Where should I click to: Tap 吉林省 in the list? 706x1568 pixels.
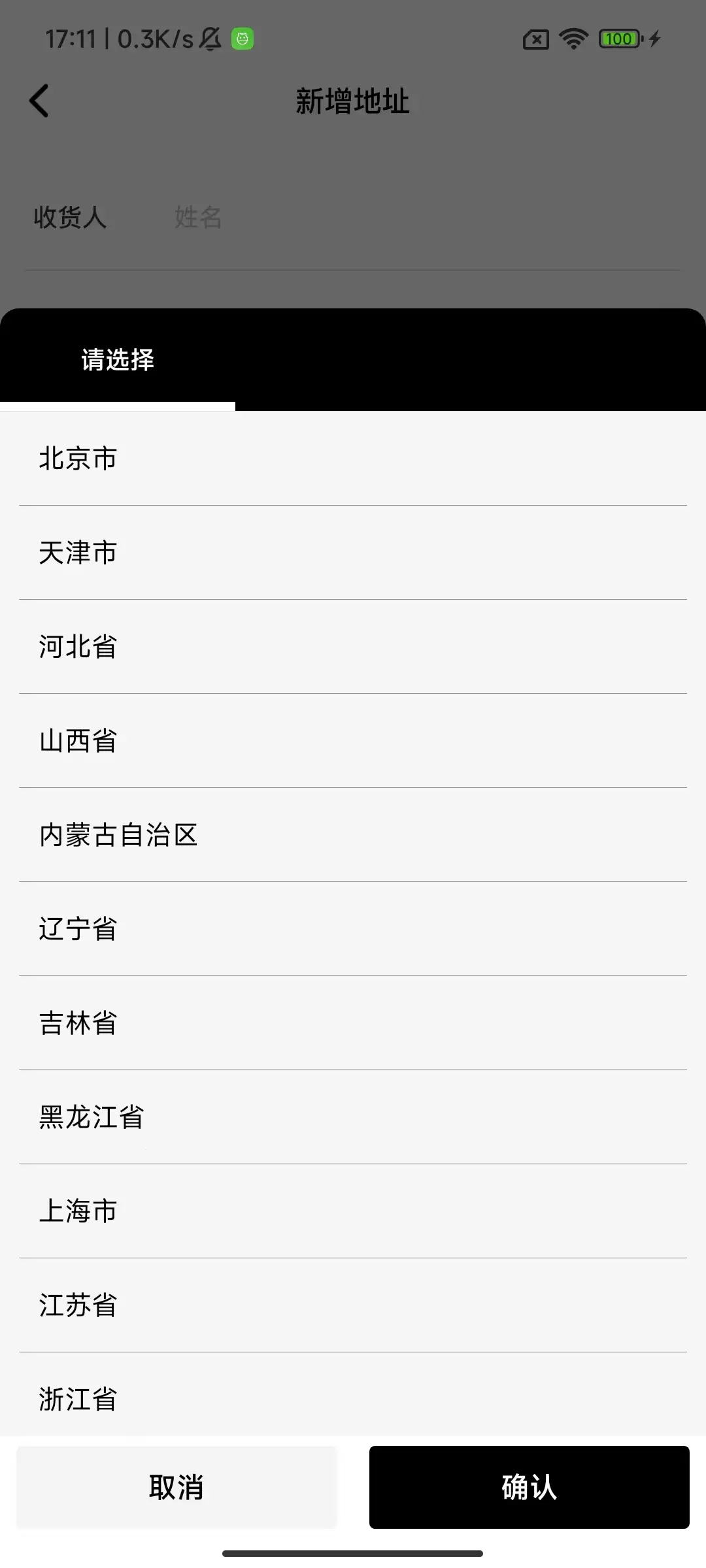point(78,1023)
